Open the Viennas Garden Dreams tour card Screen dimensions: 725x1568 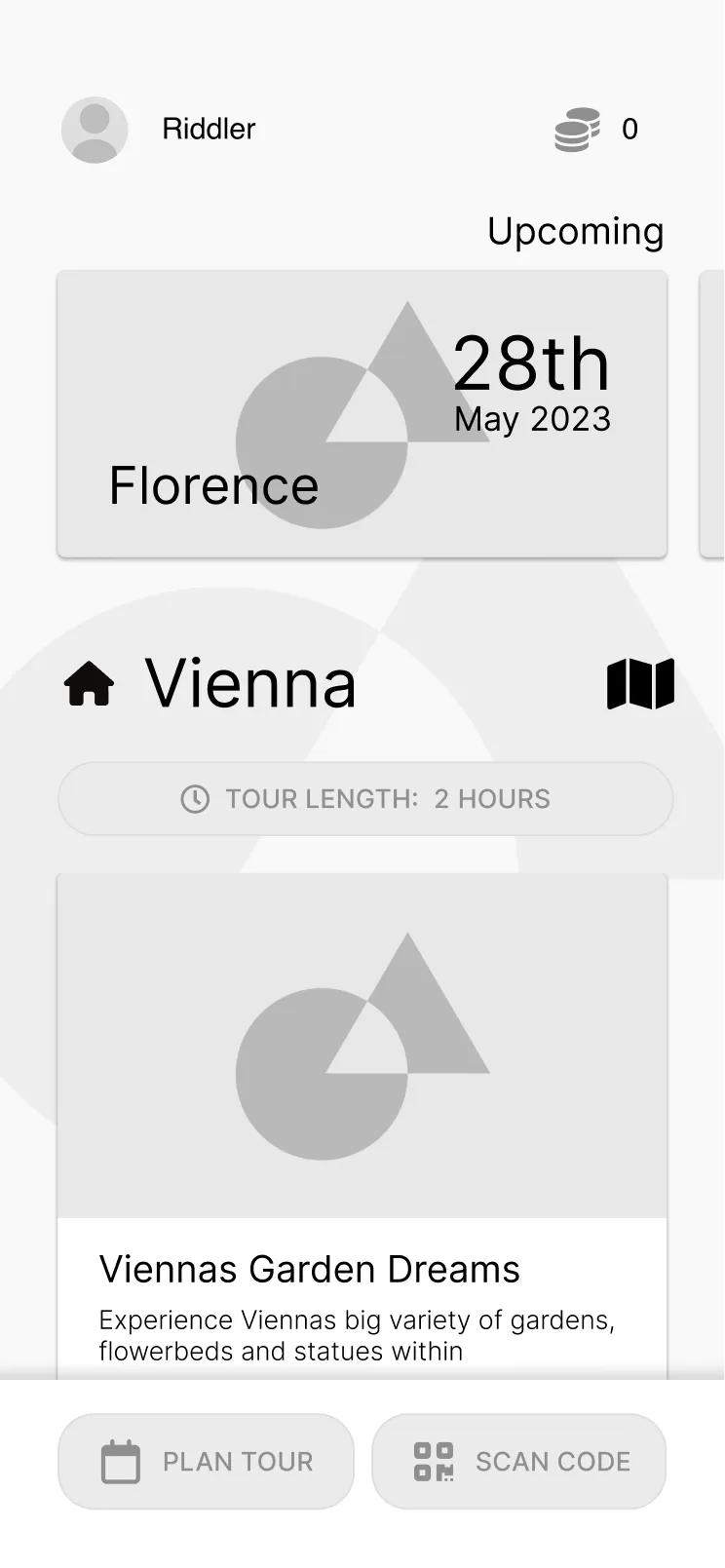[362, 1121]
